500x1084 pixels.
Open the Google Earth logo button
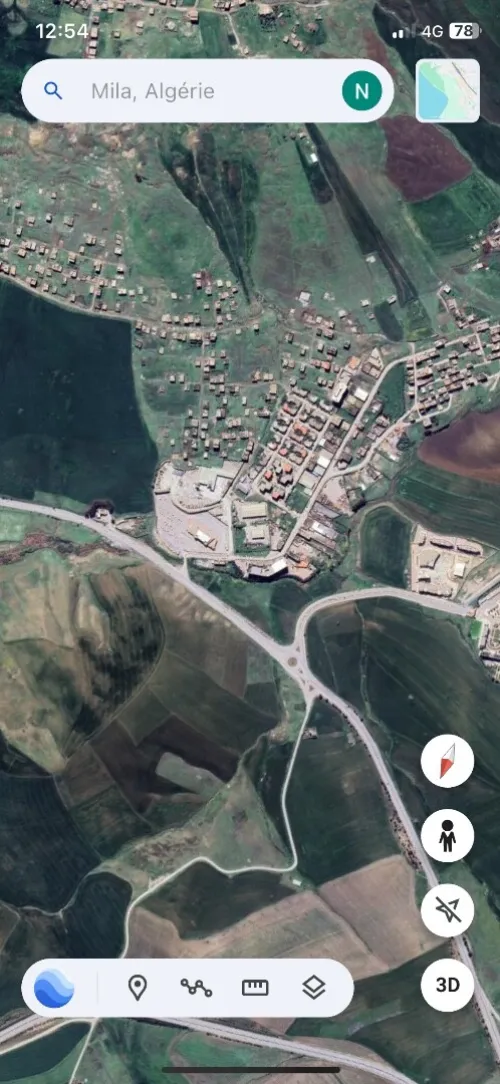(54, 988)
